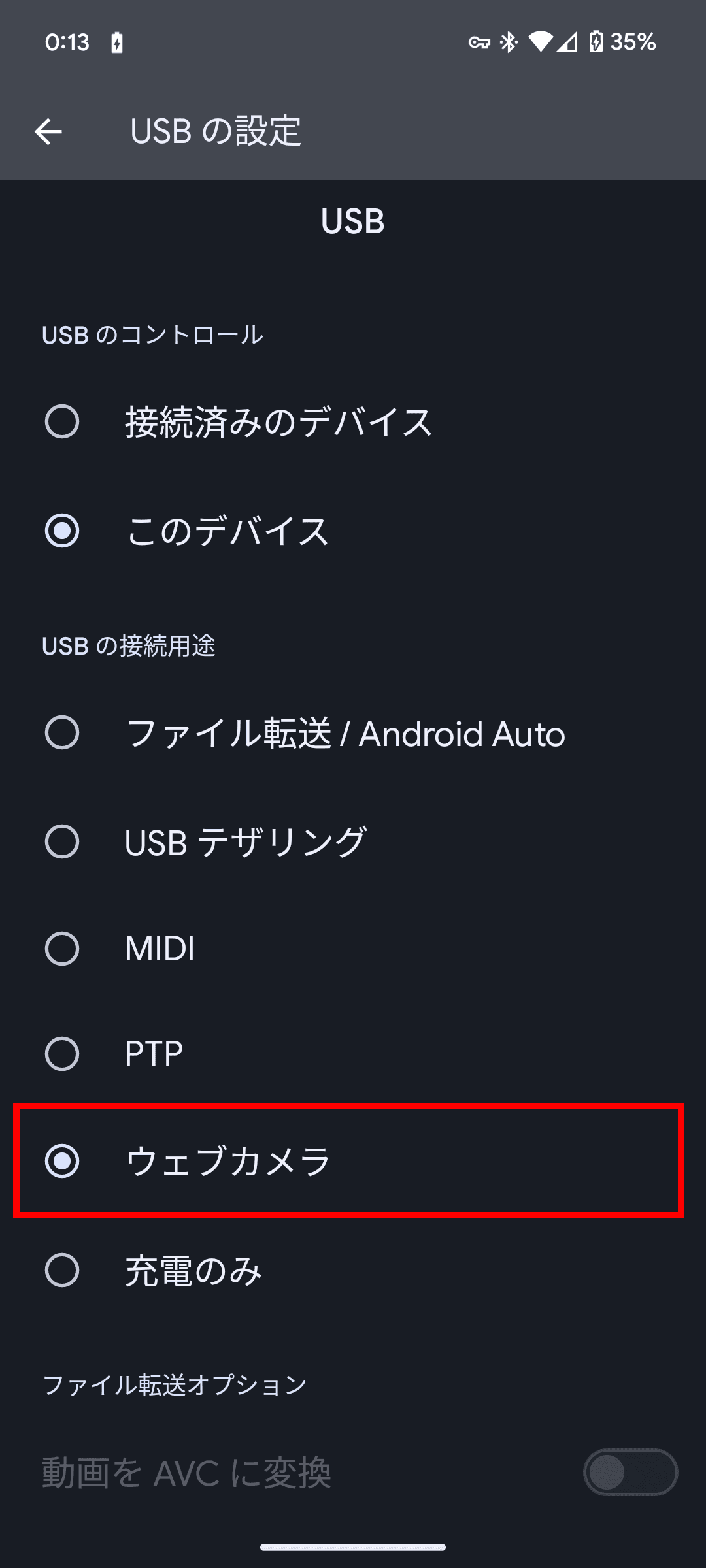
Task: Go back from USB の設定
Action: [48, 132]
